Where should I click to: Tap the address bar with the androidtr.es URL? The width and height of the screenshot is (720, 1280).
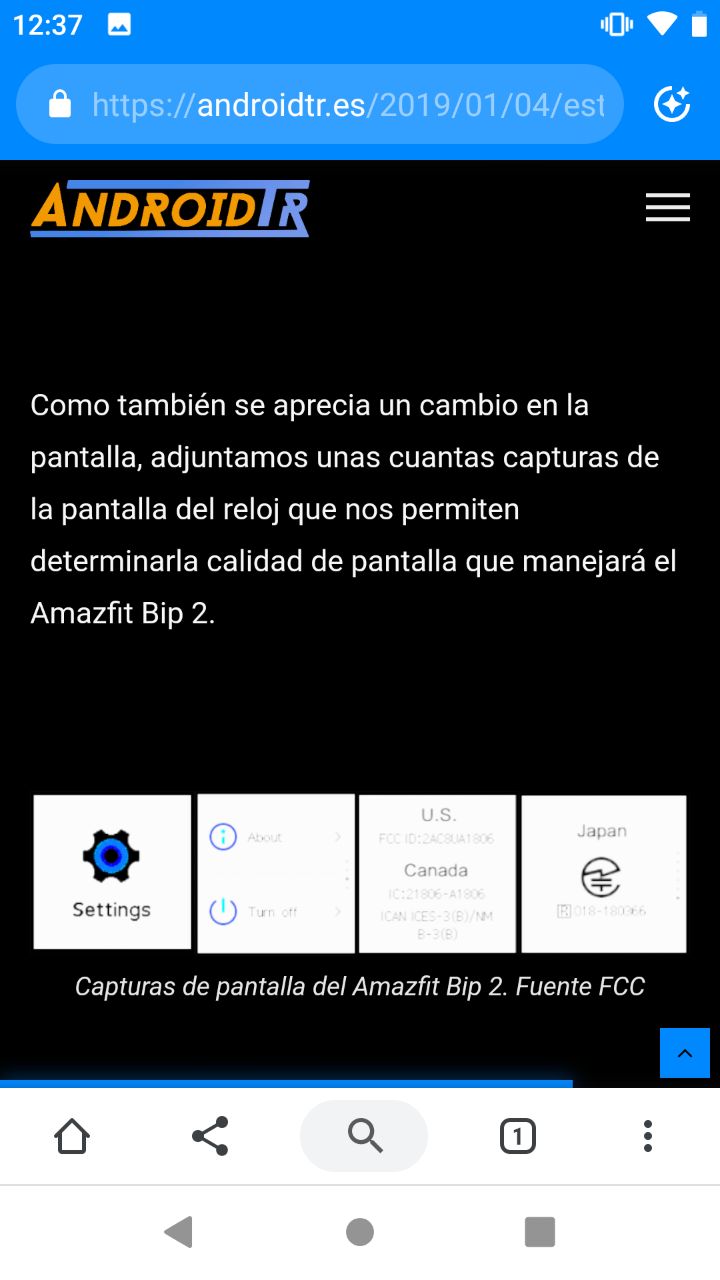[x=320, y=104]
